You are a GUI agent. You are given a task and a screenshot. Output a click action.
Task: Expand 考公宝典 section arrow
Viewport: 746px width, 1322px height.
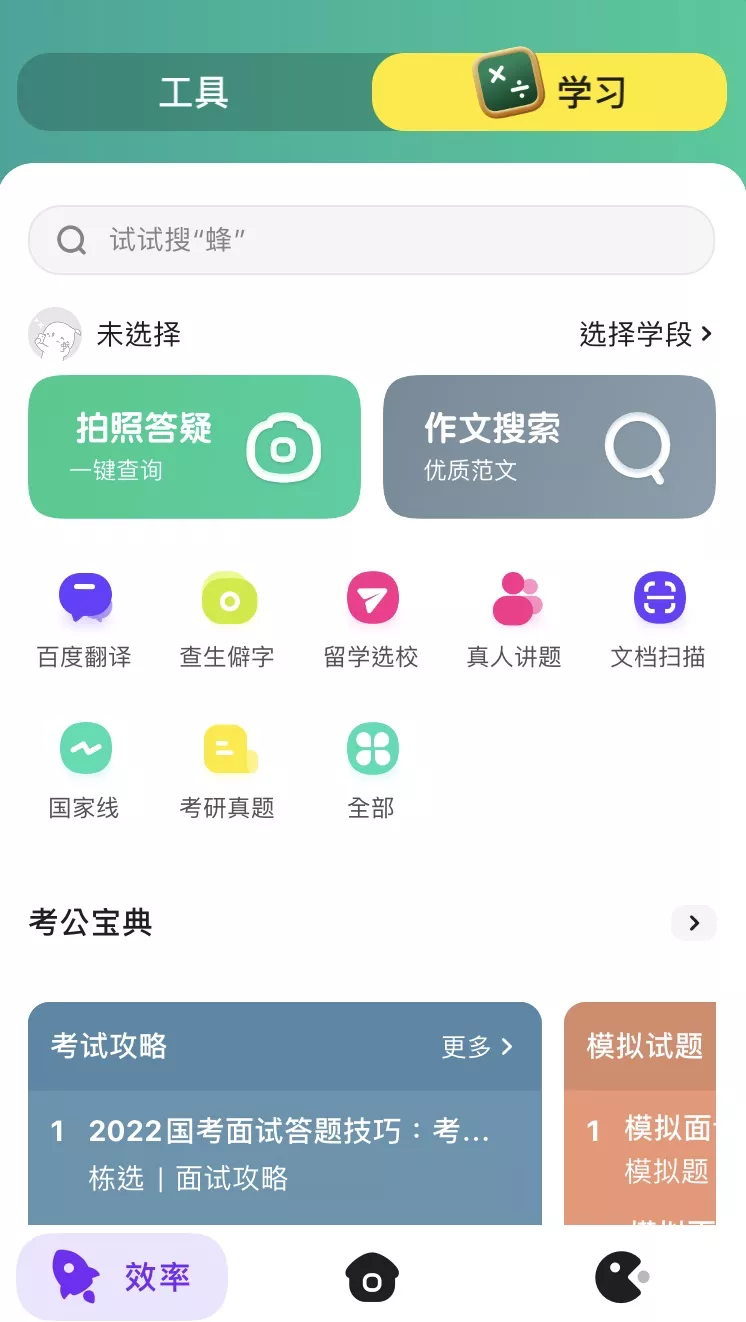(693, 922)
